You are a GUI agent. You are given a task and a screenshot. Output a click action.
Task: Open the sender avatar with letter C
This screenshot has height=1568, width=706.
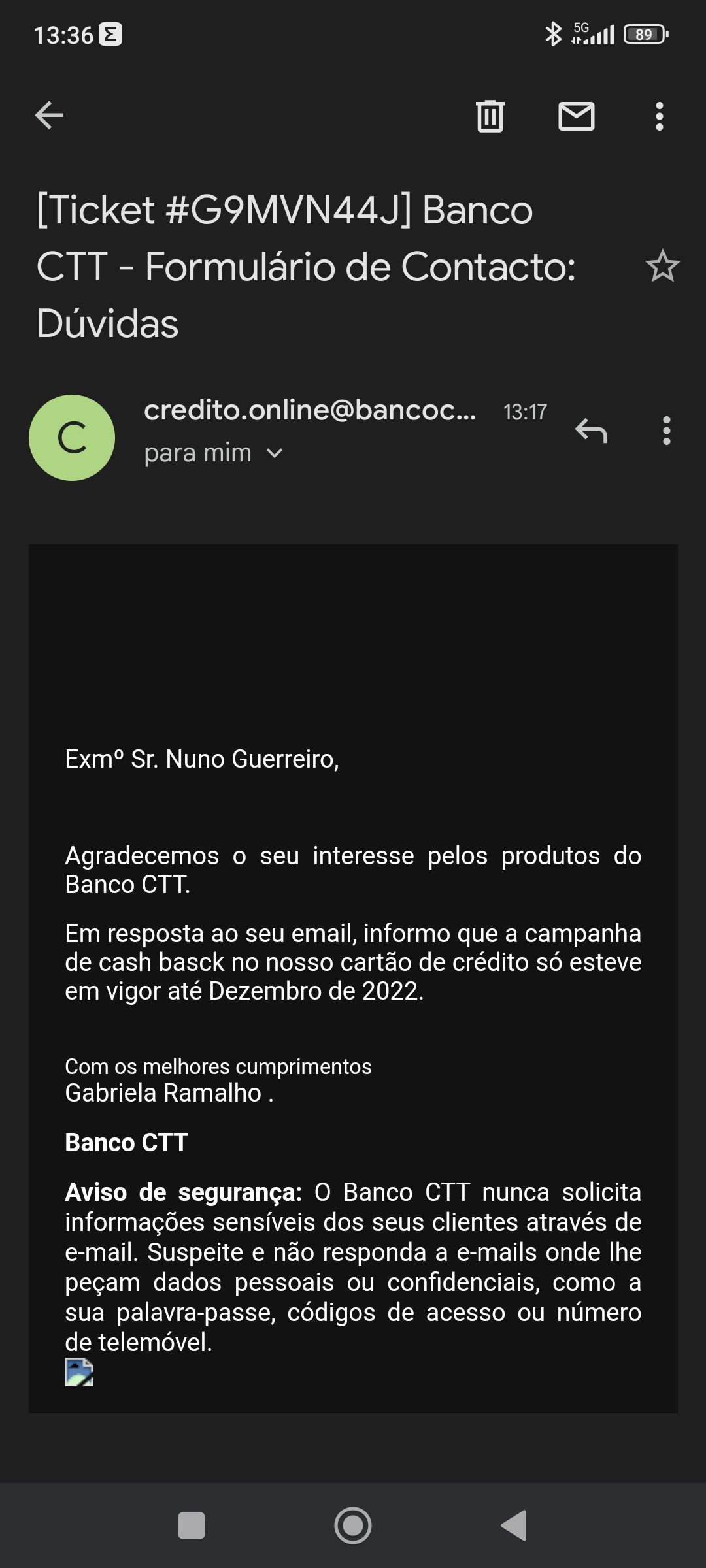click(72, 437)
